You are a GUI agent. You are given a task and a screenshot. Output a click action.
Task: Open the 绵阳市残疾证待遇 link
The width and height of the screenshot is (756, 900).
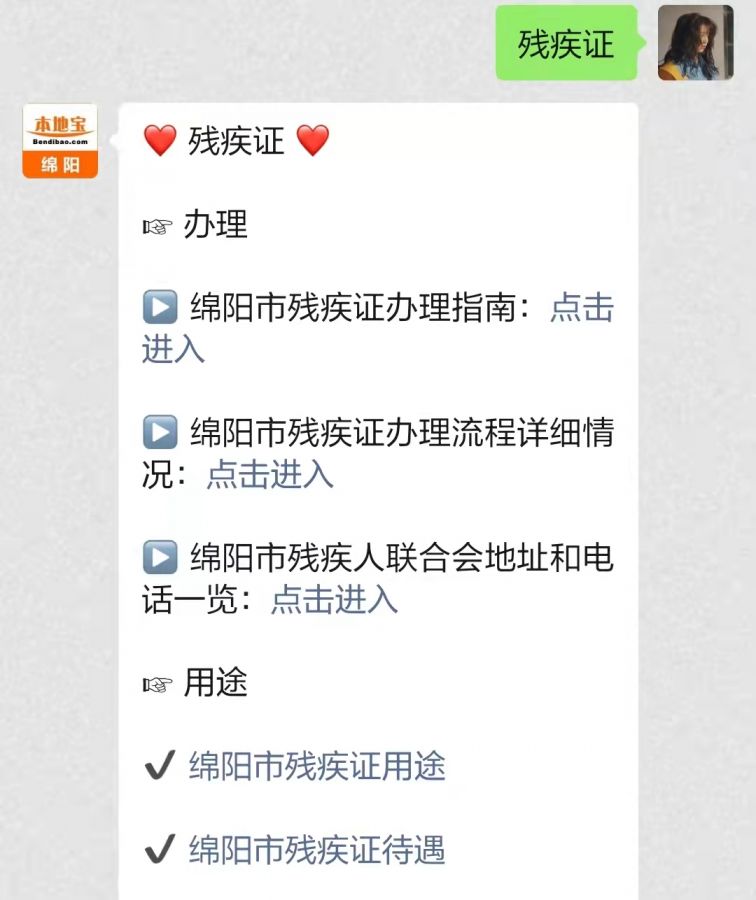click(317, 850)
